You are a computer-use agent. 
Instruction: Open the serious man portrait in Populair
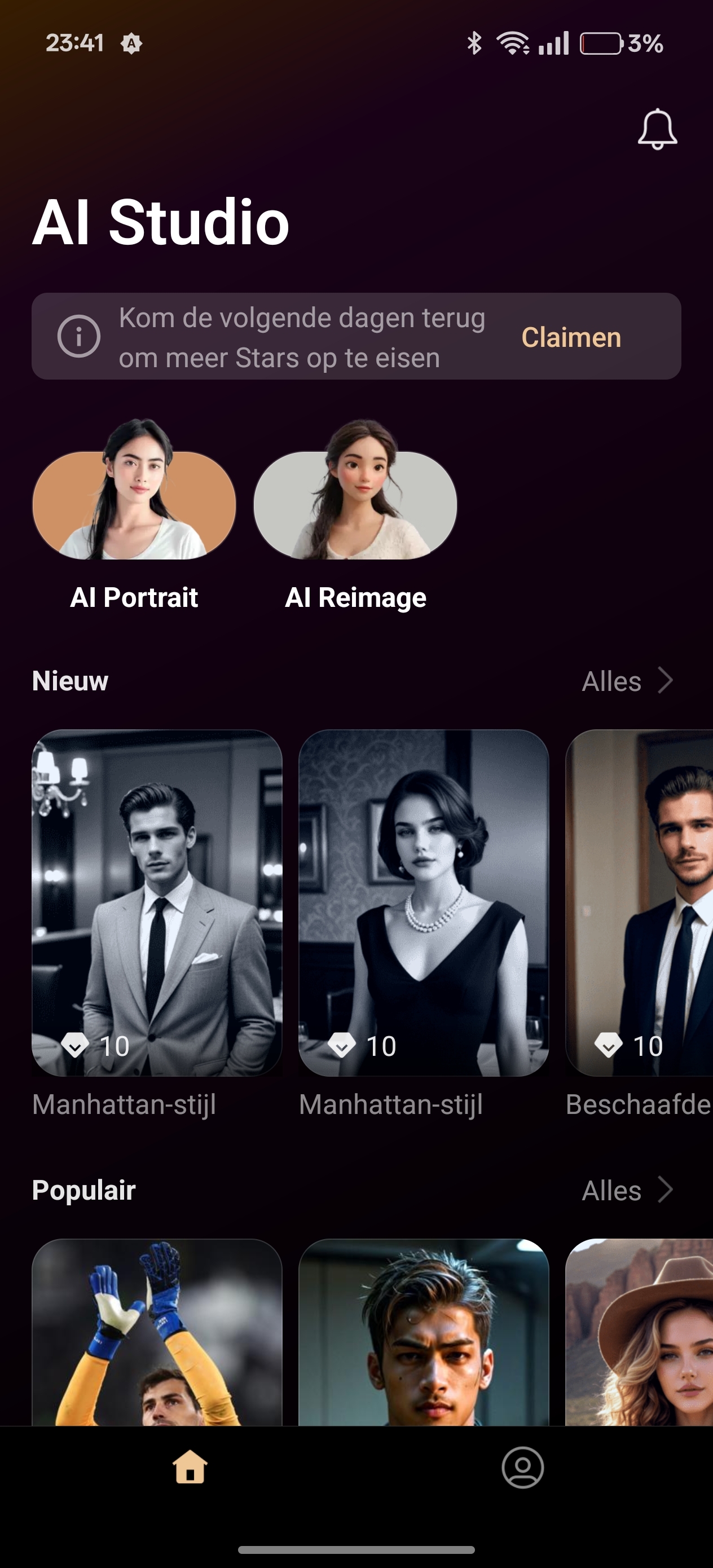pyautogui.click(x=423, y=1333)
